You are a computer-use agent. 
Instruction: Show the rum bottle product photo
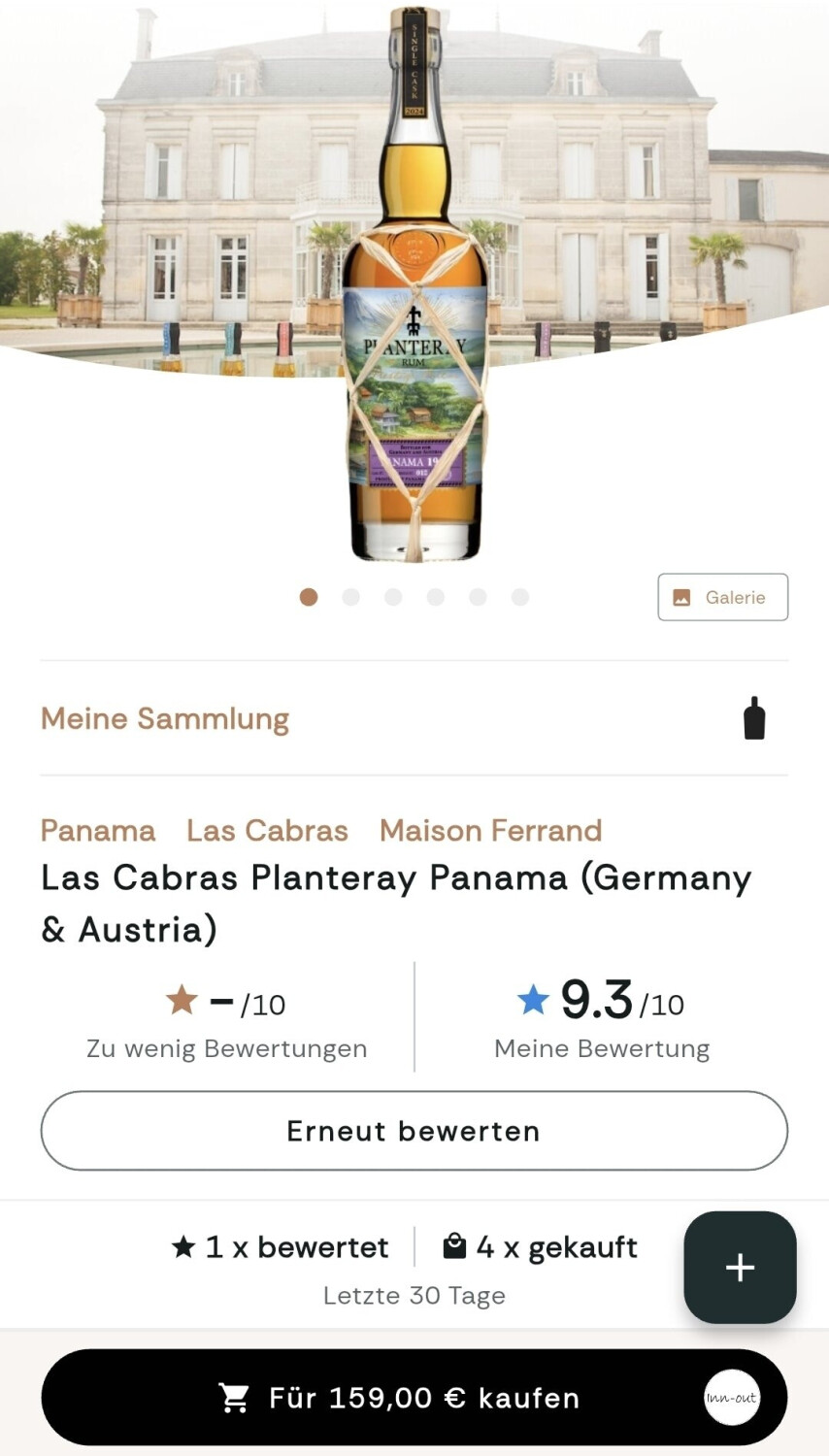click(x=415, y=291)
